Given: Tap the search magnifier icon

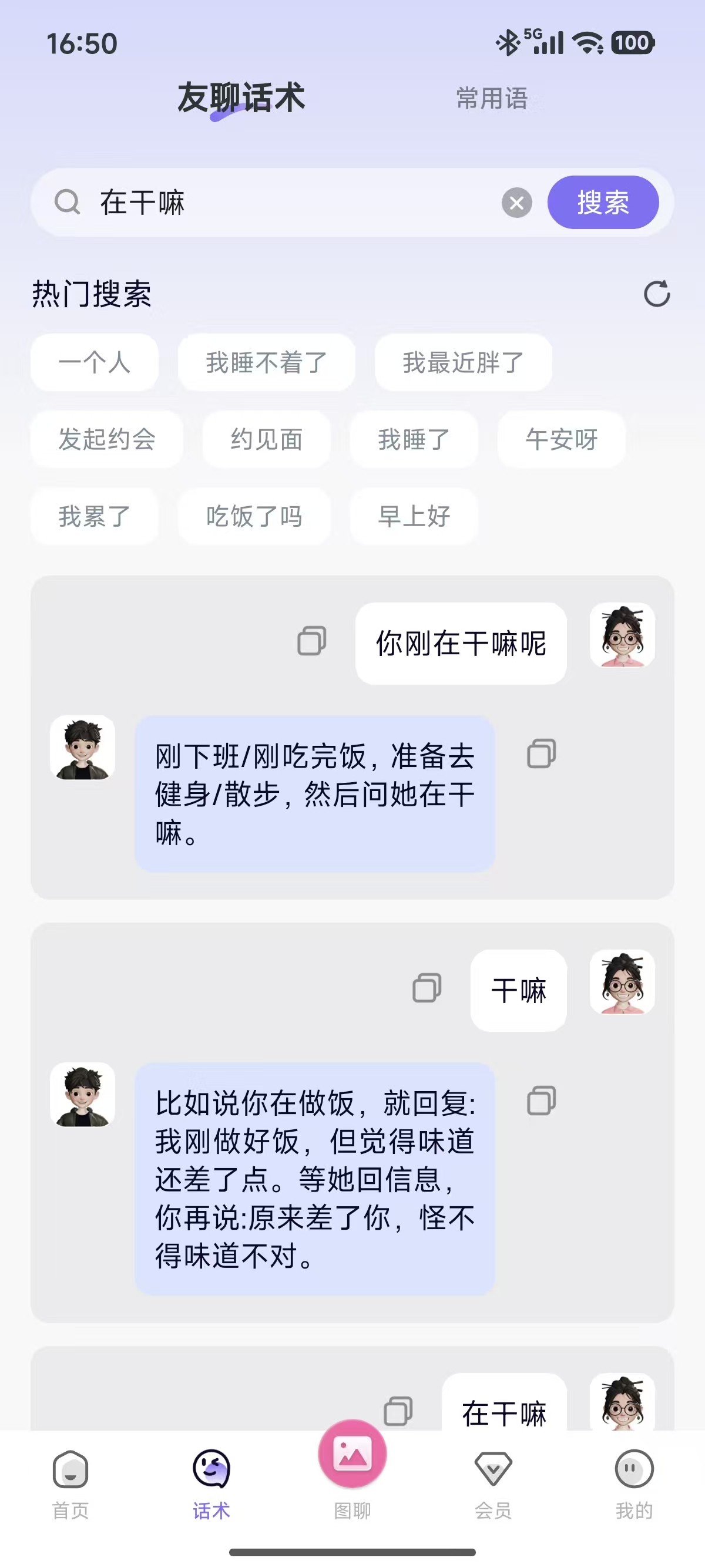Looking at the screenshot, I should pyautogui.click(x=68, y=202).
